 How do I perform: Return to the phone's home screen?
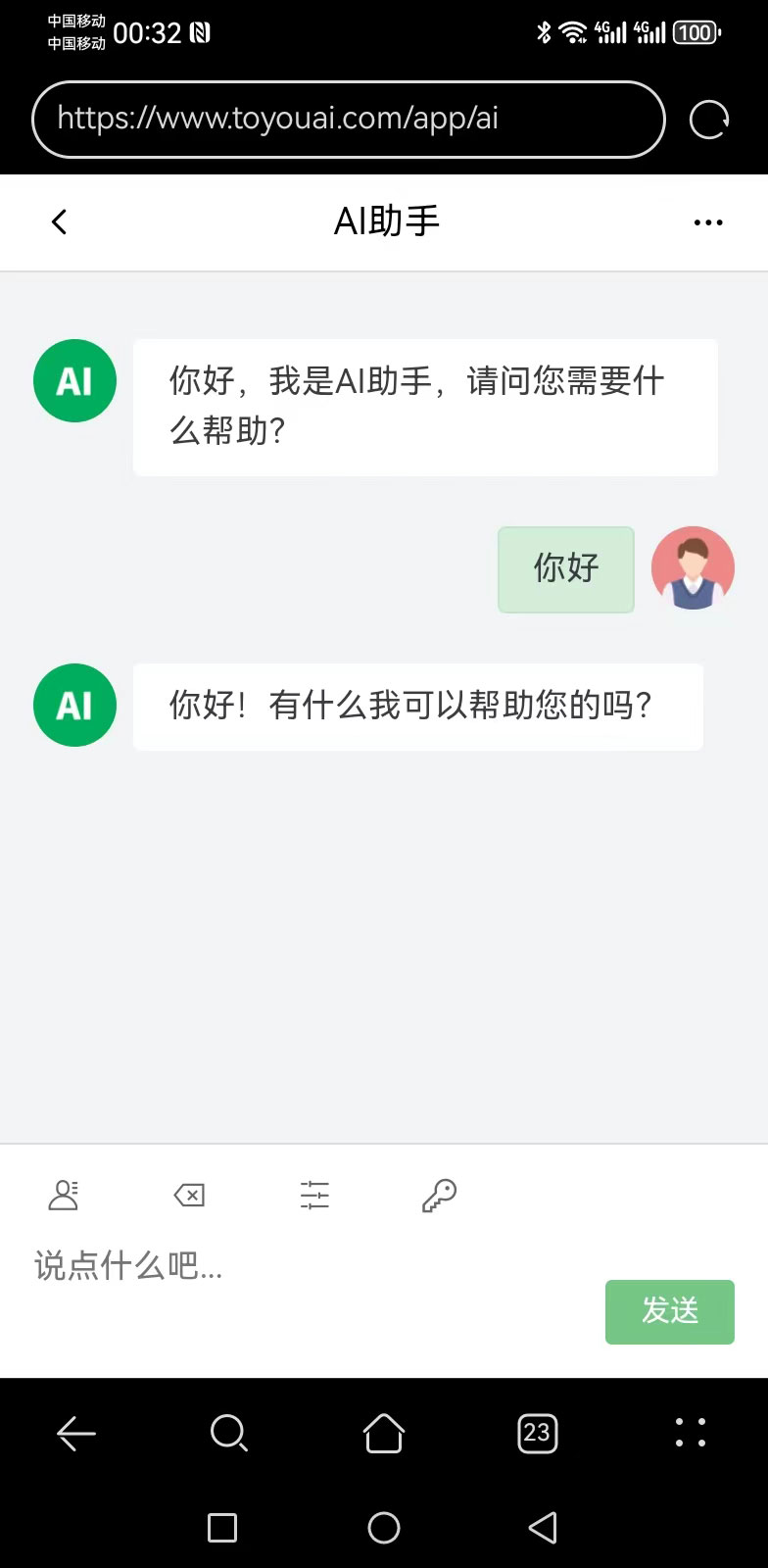point(383,1527)
